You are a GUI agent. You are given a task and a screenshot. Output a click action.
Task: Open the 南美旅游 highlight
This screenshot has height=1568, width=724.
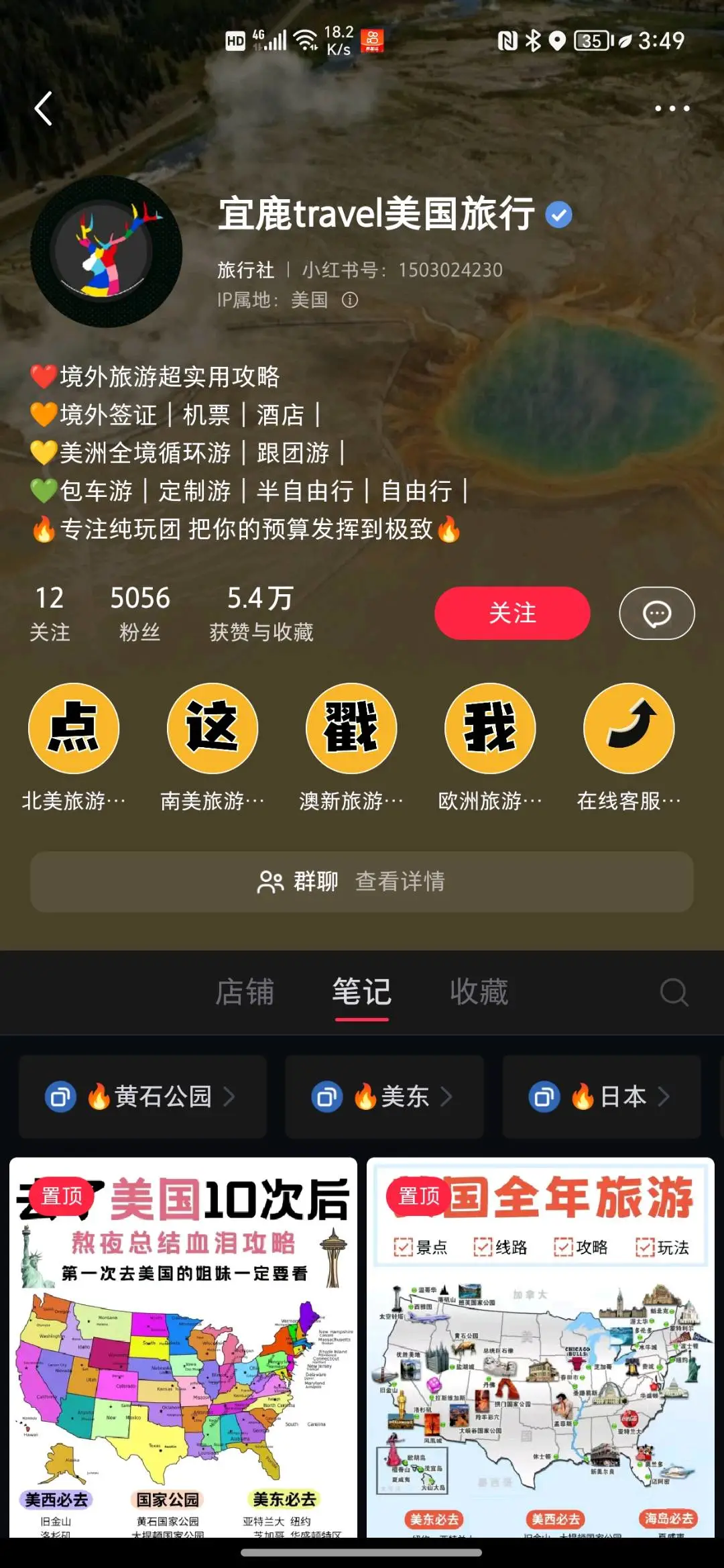pyautogui.click(x=213, y=729)
